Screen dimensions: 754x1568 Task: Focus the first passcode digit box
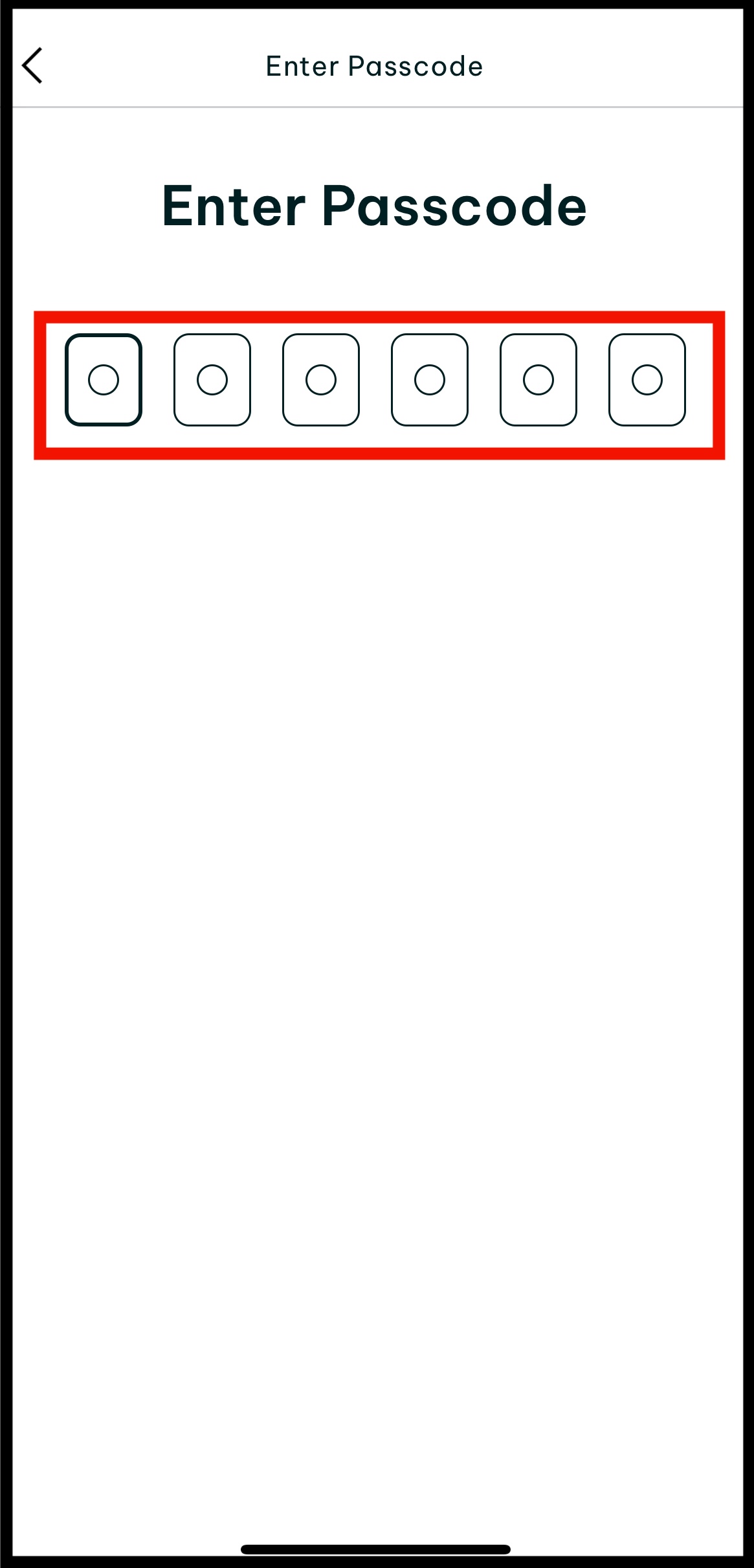pyautogui.click(x=104, y=380)
